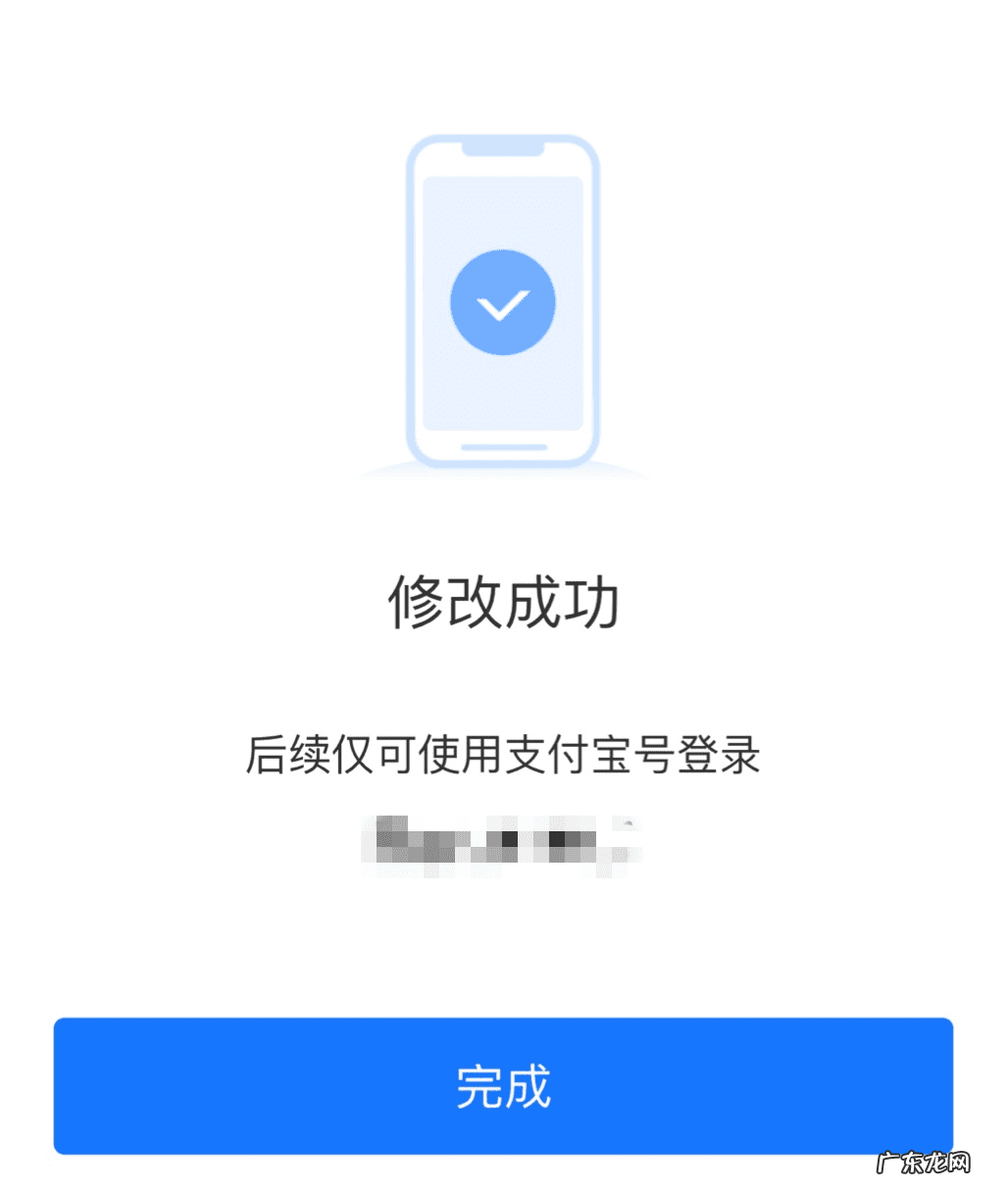Tap the success badge on the phone graphic
Image resolution: width=1008 pixels, height=1191 pixels.
502,301
